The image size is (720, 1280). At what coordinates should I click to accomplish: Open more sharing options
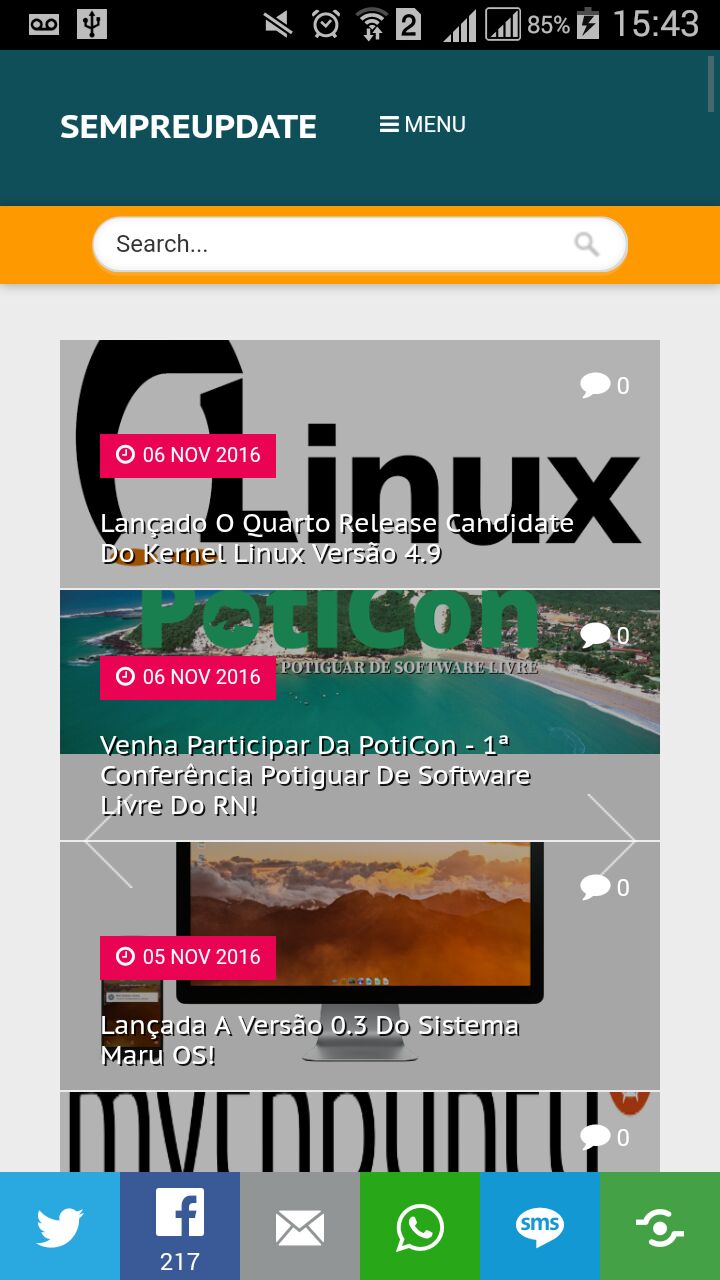(660, 1226)
